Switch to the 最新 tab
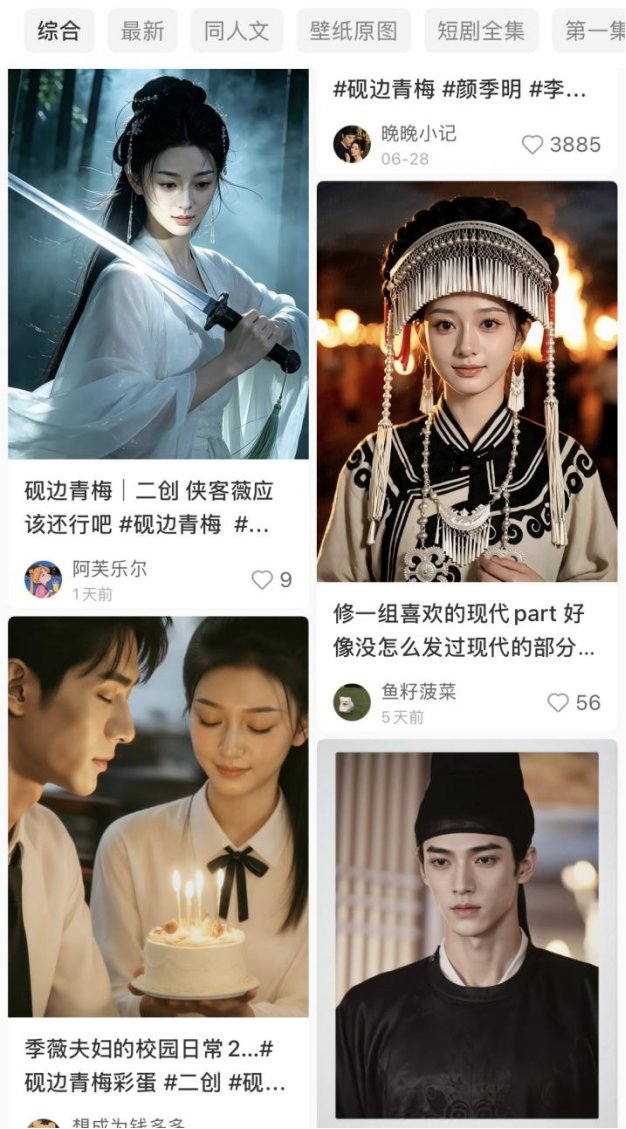The width and height of the screenshot is (626, 1129). pyautogui.click(x=143, y=31)
